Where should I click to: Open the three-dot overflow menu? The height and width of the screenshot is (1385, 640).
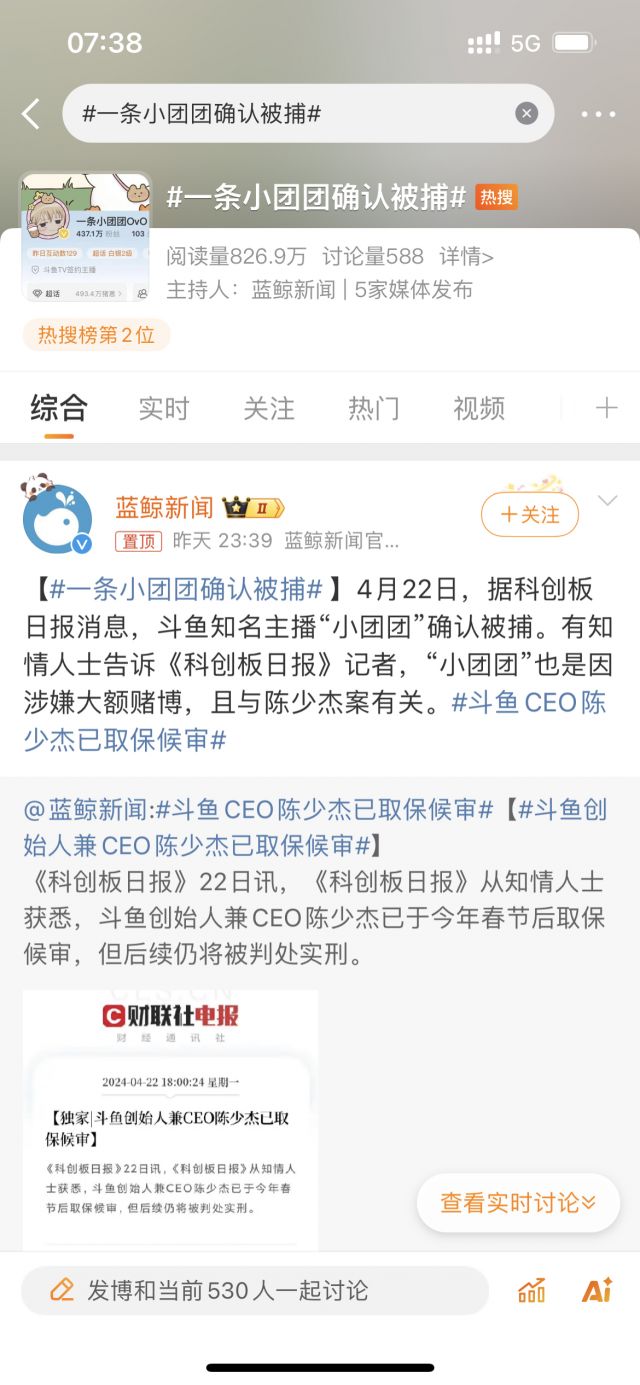(x=598, y=114)
